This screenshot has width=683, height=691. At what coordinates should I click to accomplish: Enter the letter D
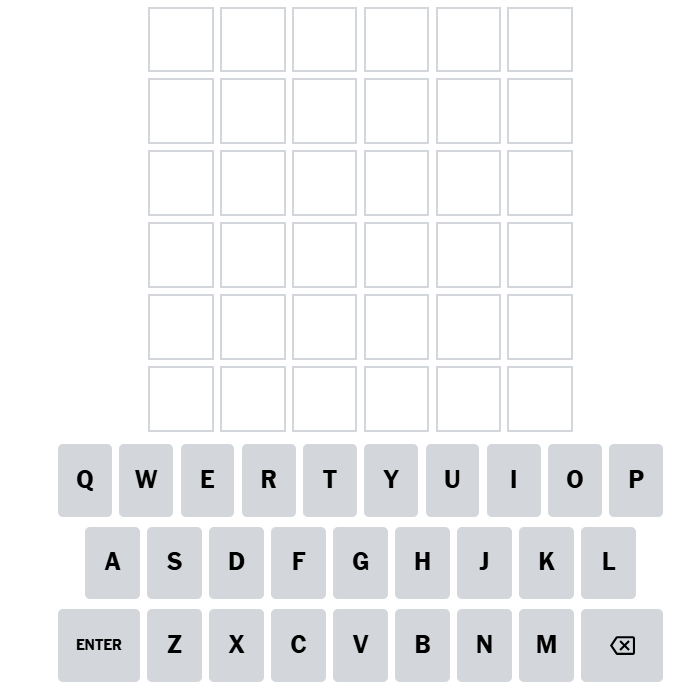pyautogui.click(x=236, y=562)
